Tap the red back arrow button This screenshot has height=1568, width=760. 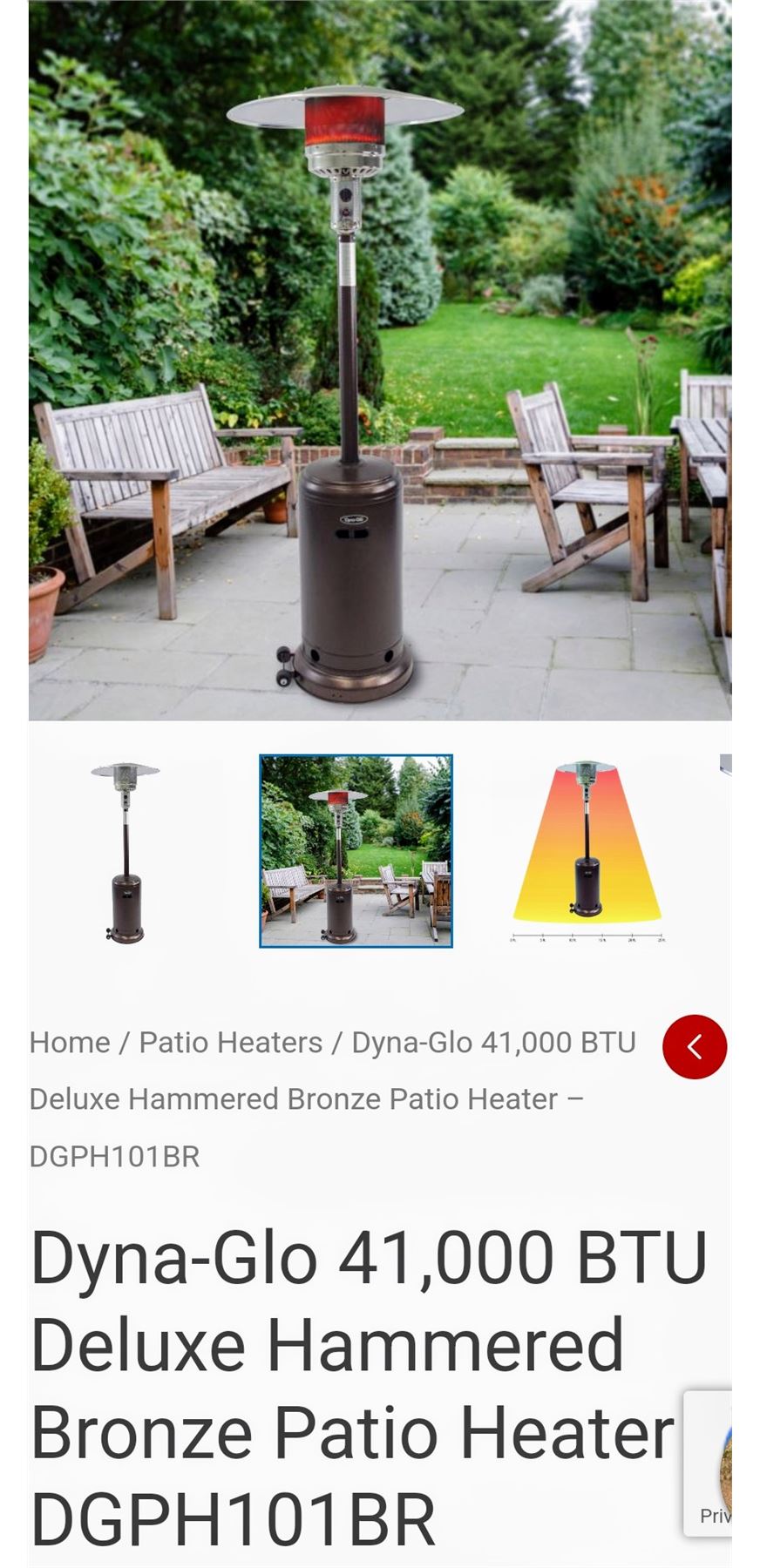[694, 1047]
